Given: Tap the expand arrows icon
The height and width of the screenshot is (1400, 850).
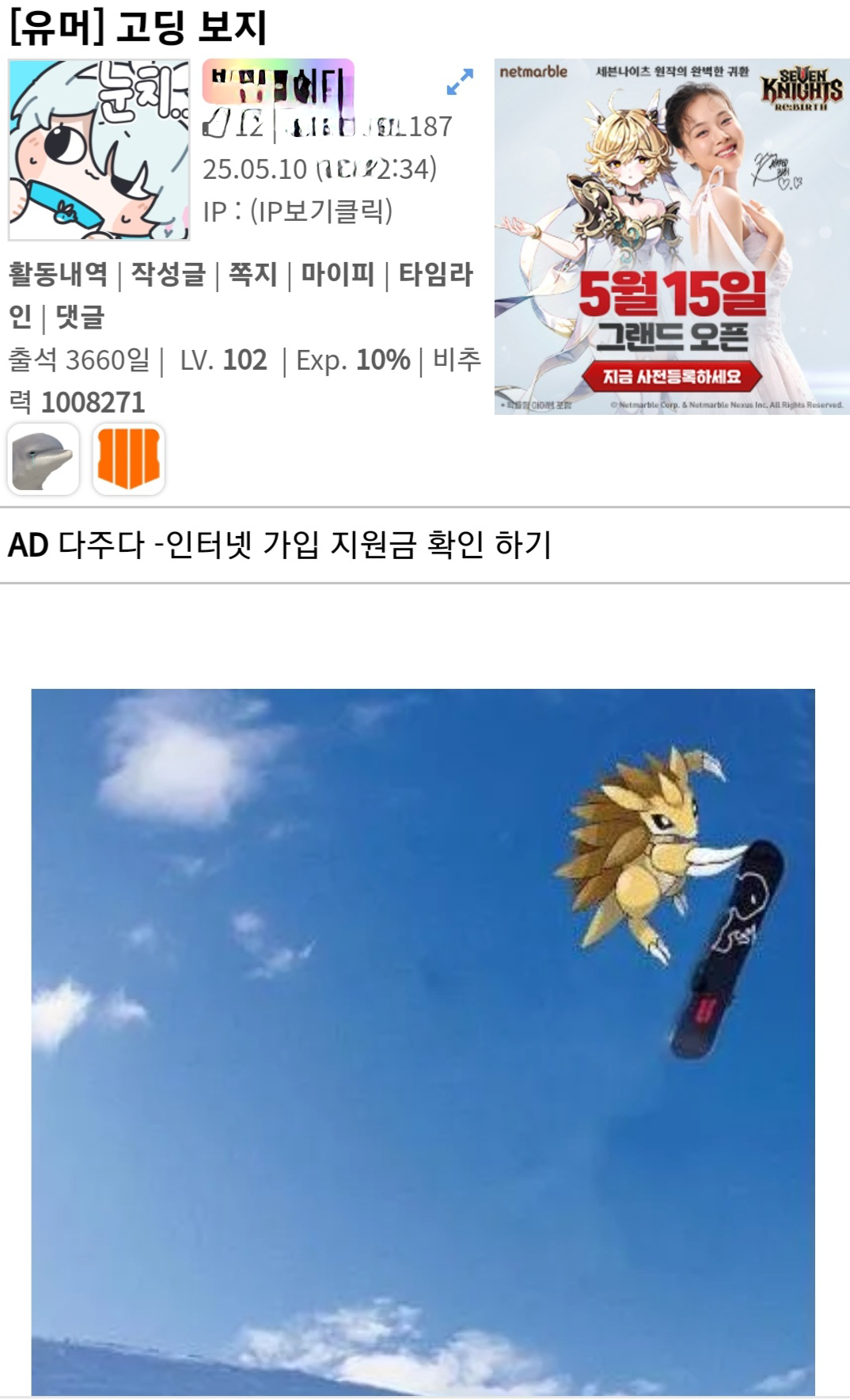Looking at the screenshot, I should click(460, 82).
